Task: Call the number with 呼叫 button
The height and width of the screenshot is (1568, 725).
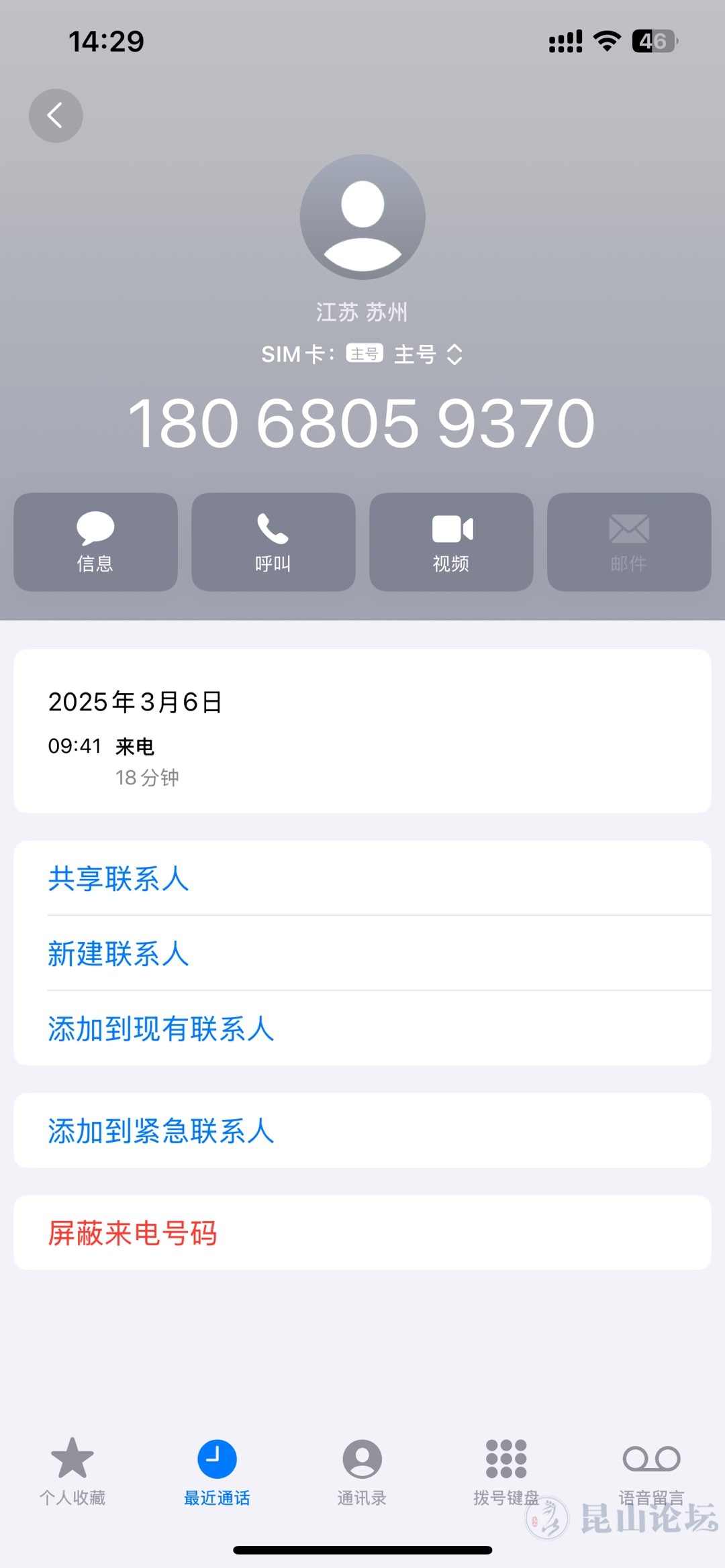Action: click(x=273, y=542)
